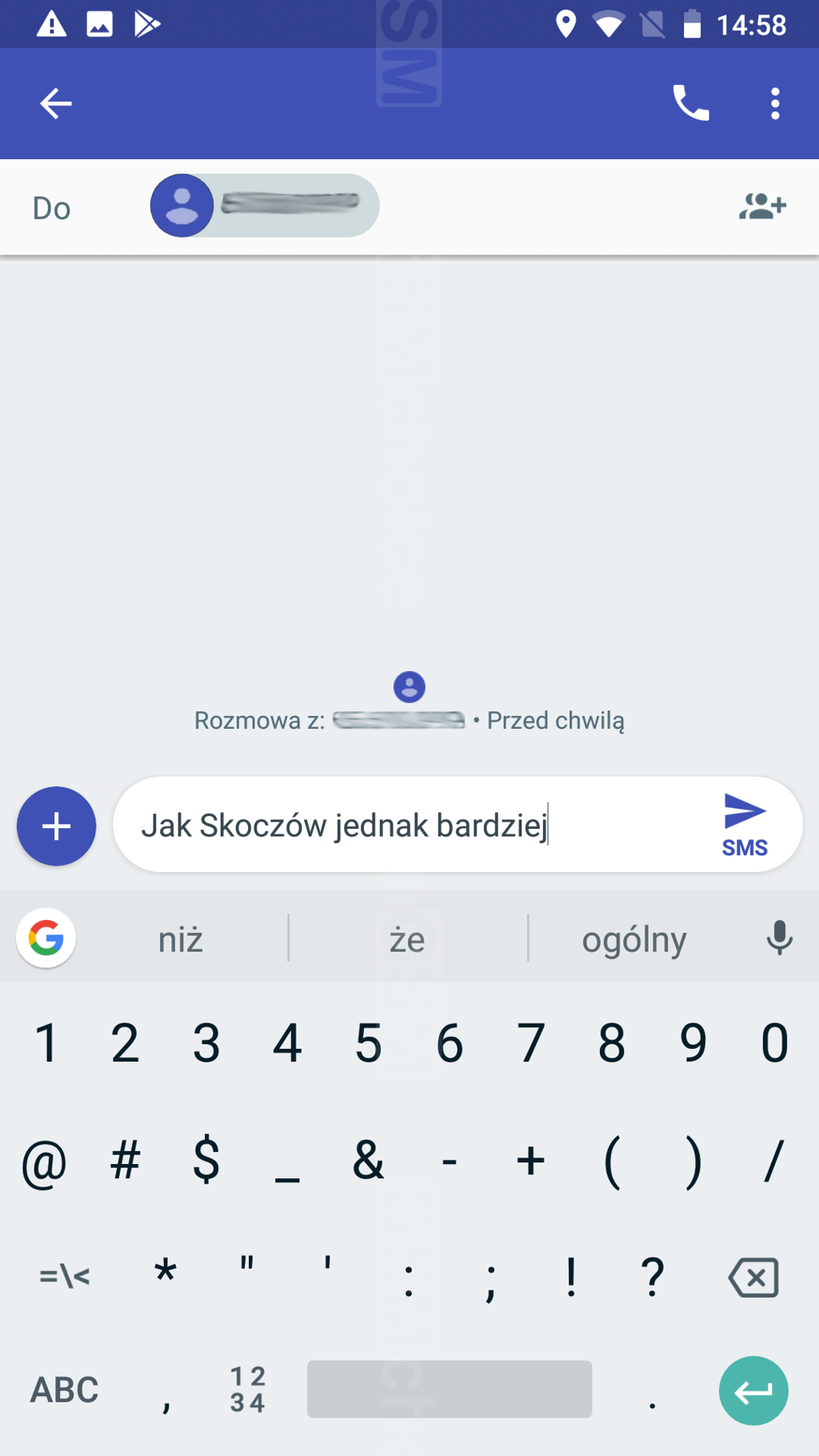
Task: Open Google search from the keyboard
Action: [x=46, y=938]
